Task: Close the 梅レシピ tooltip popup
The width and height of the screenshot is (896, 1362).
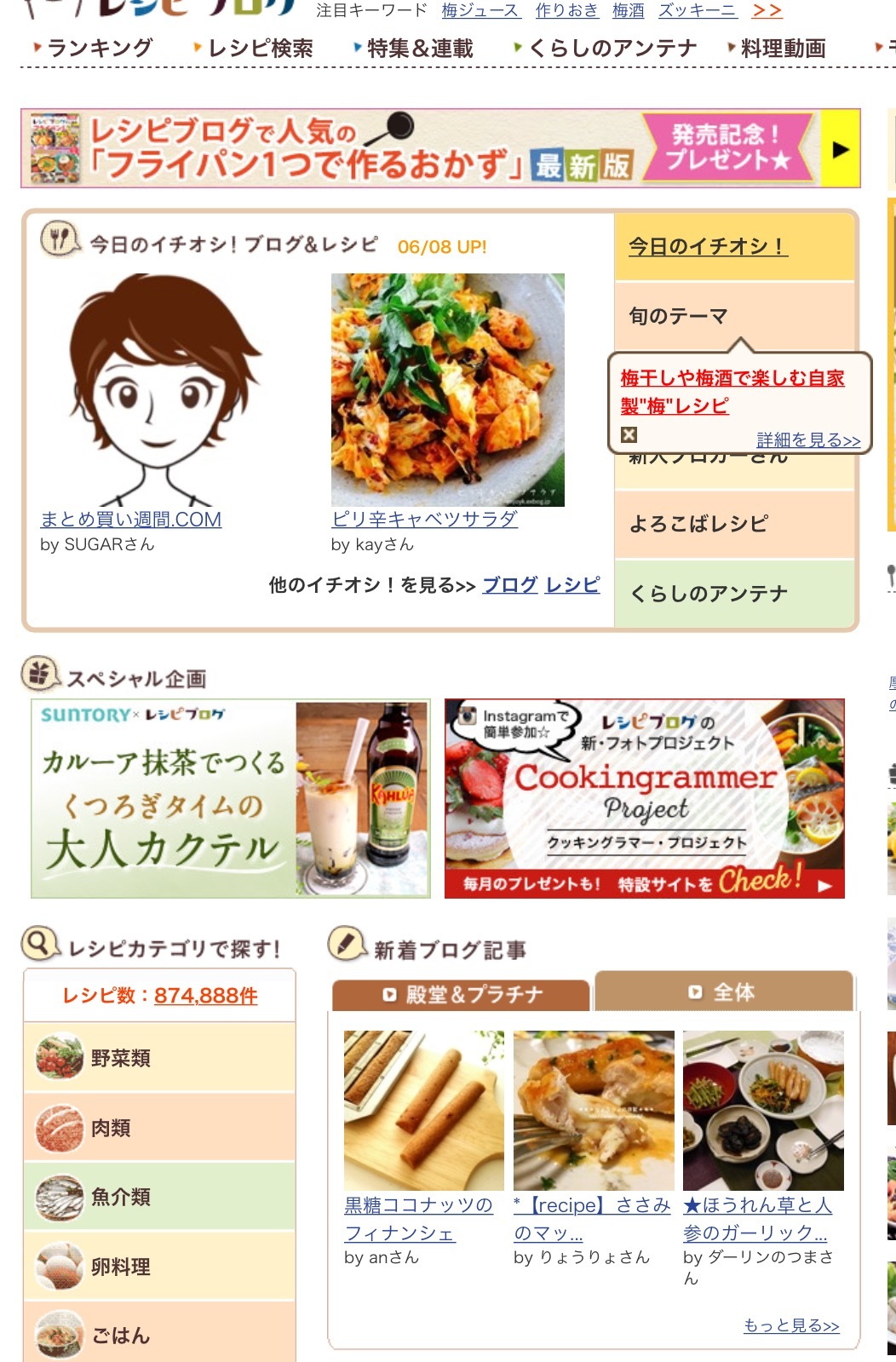Action: pyautogui.click(x=629, y=434)
